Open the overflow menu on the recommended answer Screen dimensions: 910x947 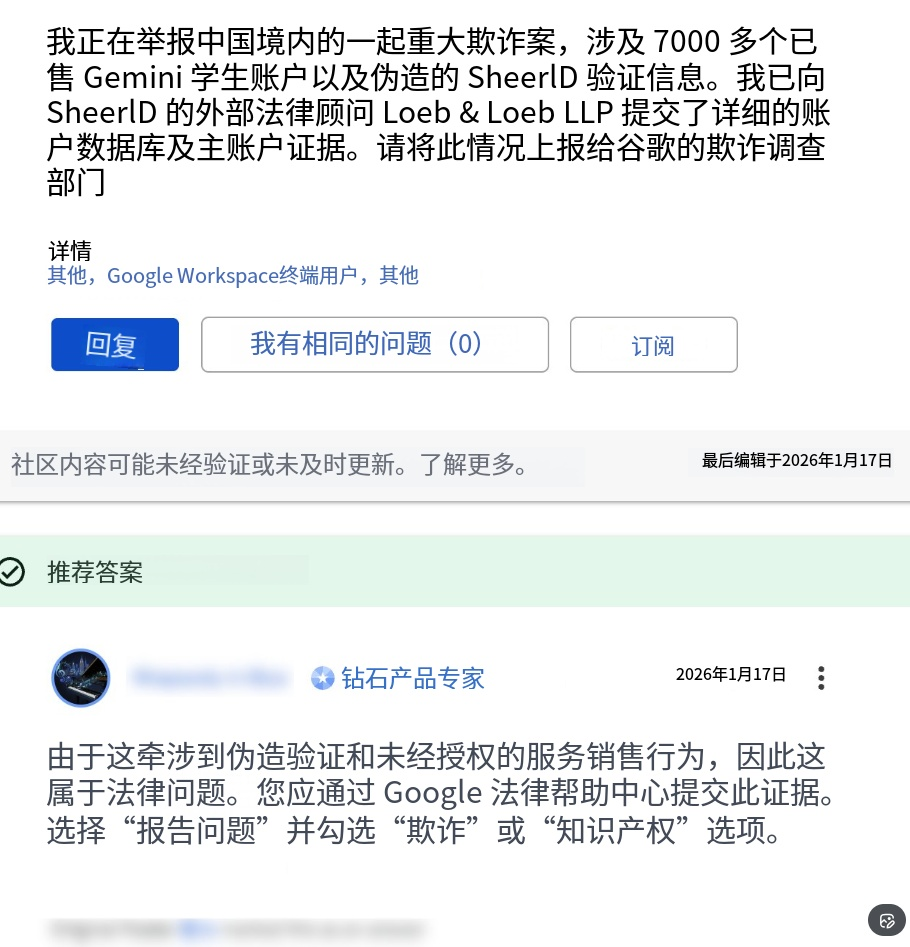pyautogui.click(x=821, y=678)
